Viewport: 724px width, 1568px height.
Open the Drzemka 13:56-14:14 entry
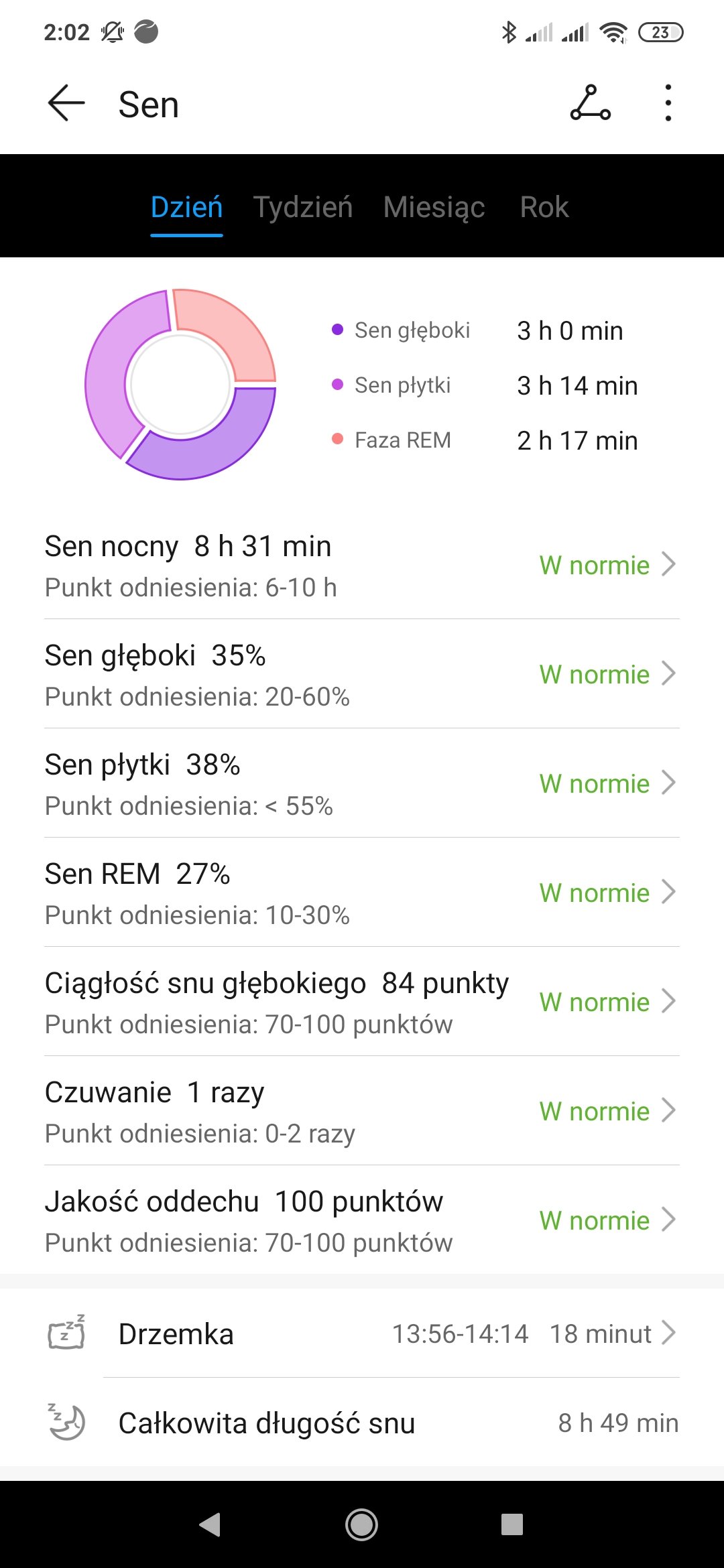tap(362, 1333)
